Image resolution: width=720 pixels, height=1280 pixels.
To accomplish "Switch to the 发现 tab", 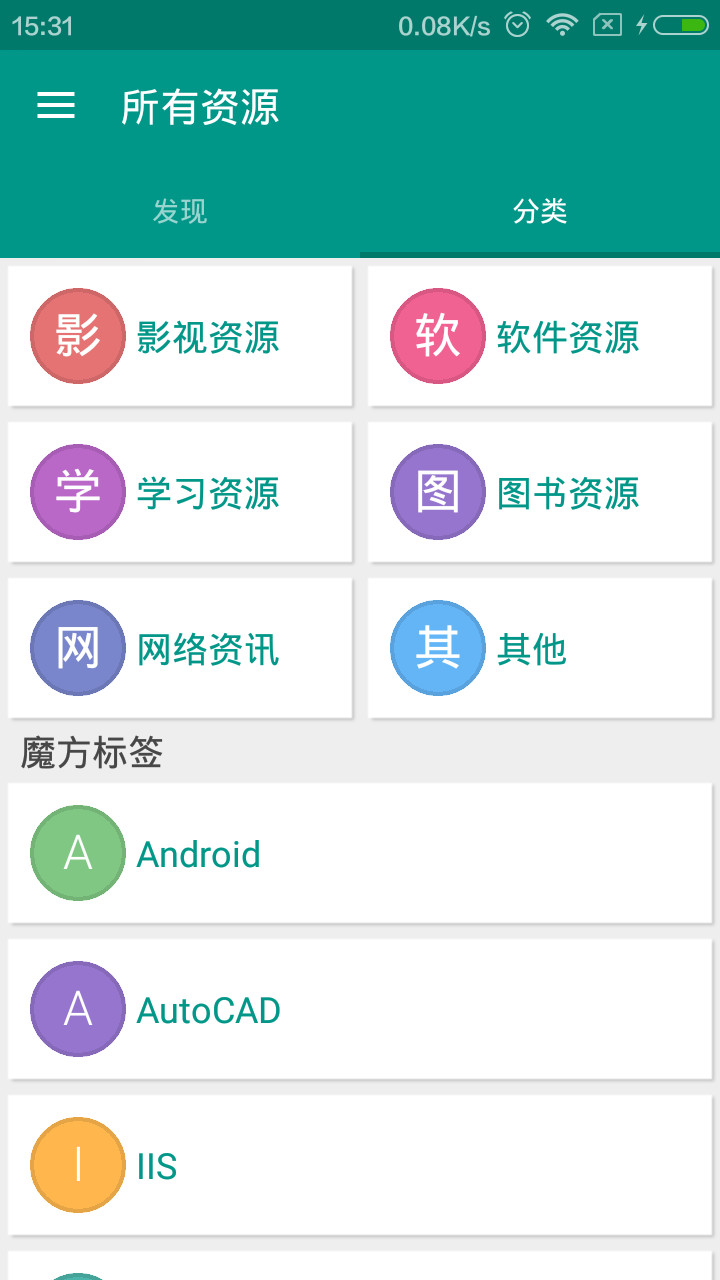I will (180, 211).
